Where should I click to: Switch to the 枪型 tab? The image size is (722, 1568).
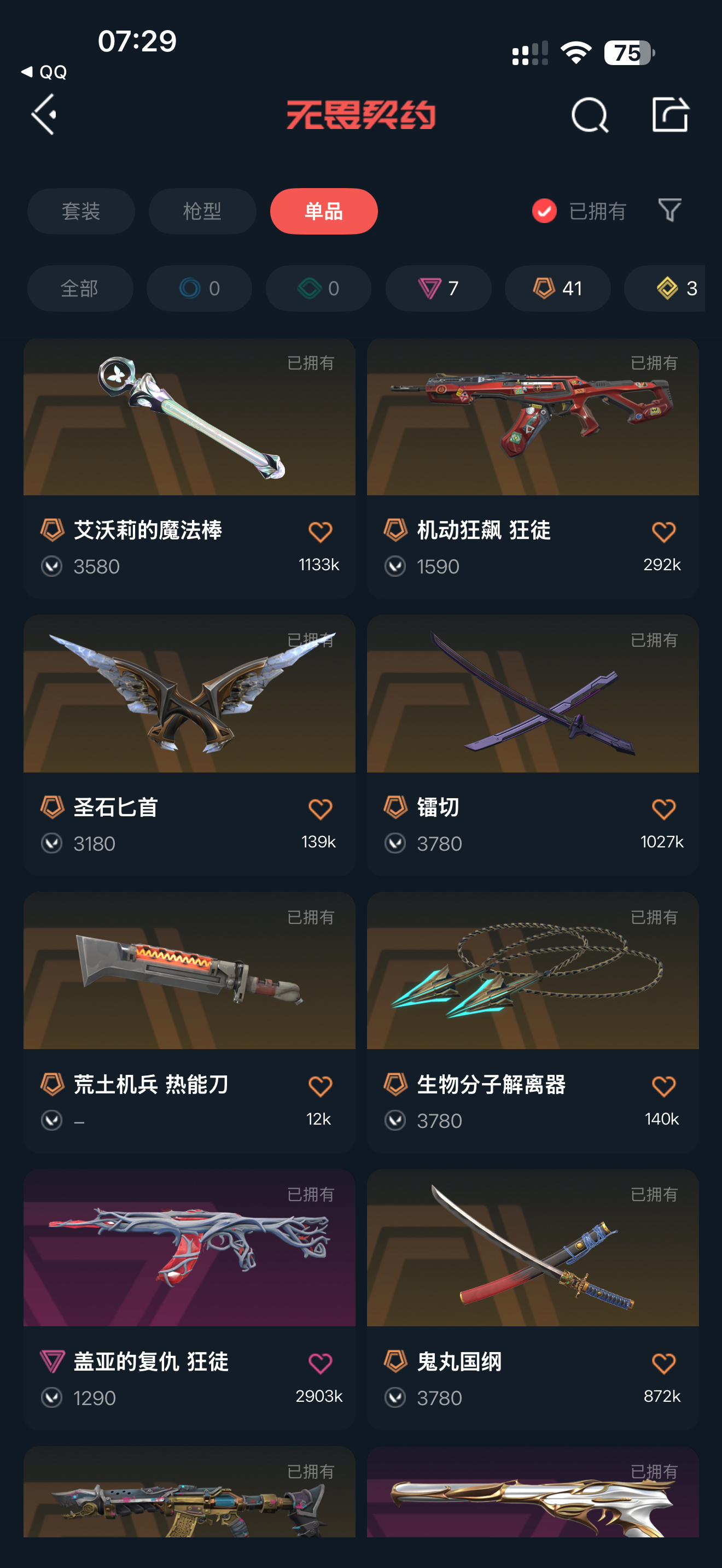point(202,211)
